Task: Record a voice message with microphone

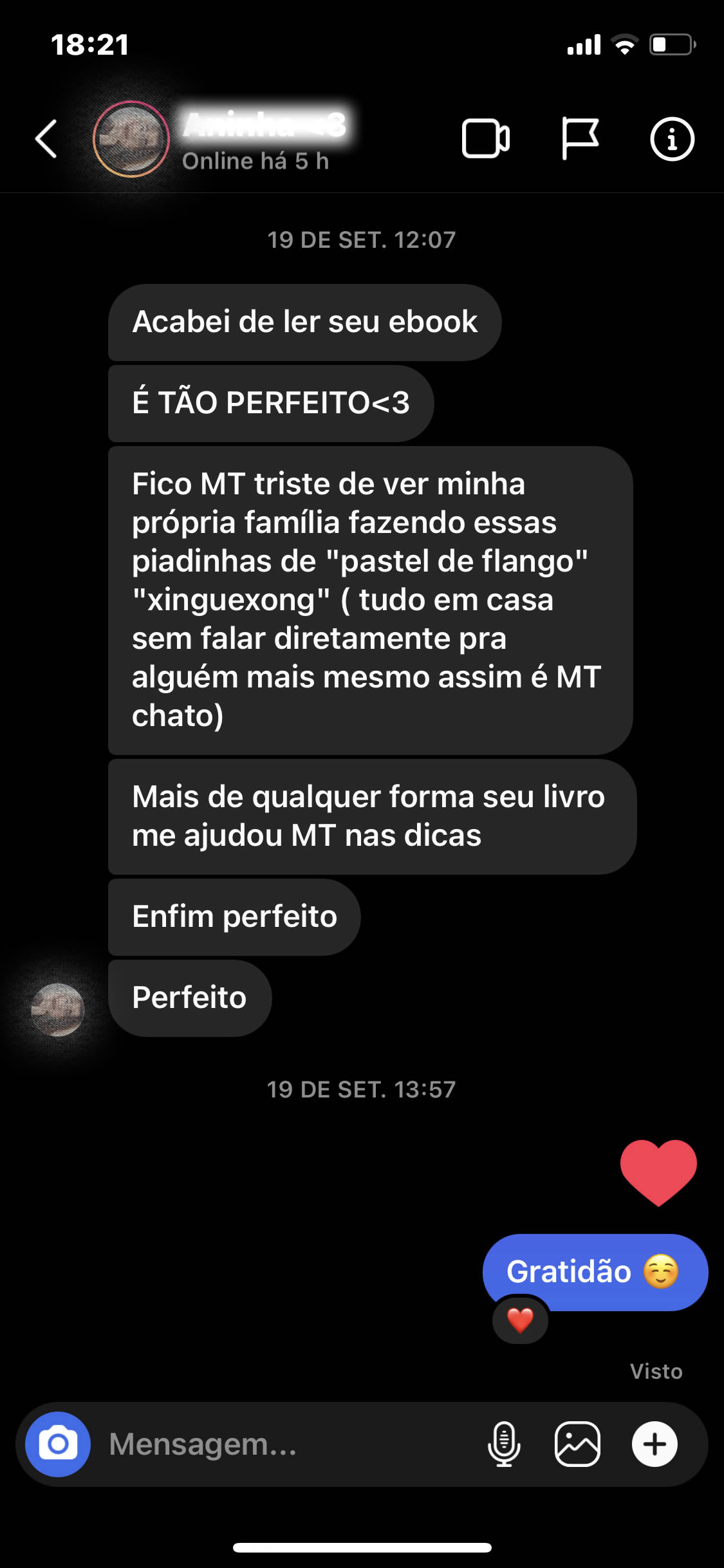Action: coord(504,1444)
